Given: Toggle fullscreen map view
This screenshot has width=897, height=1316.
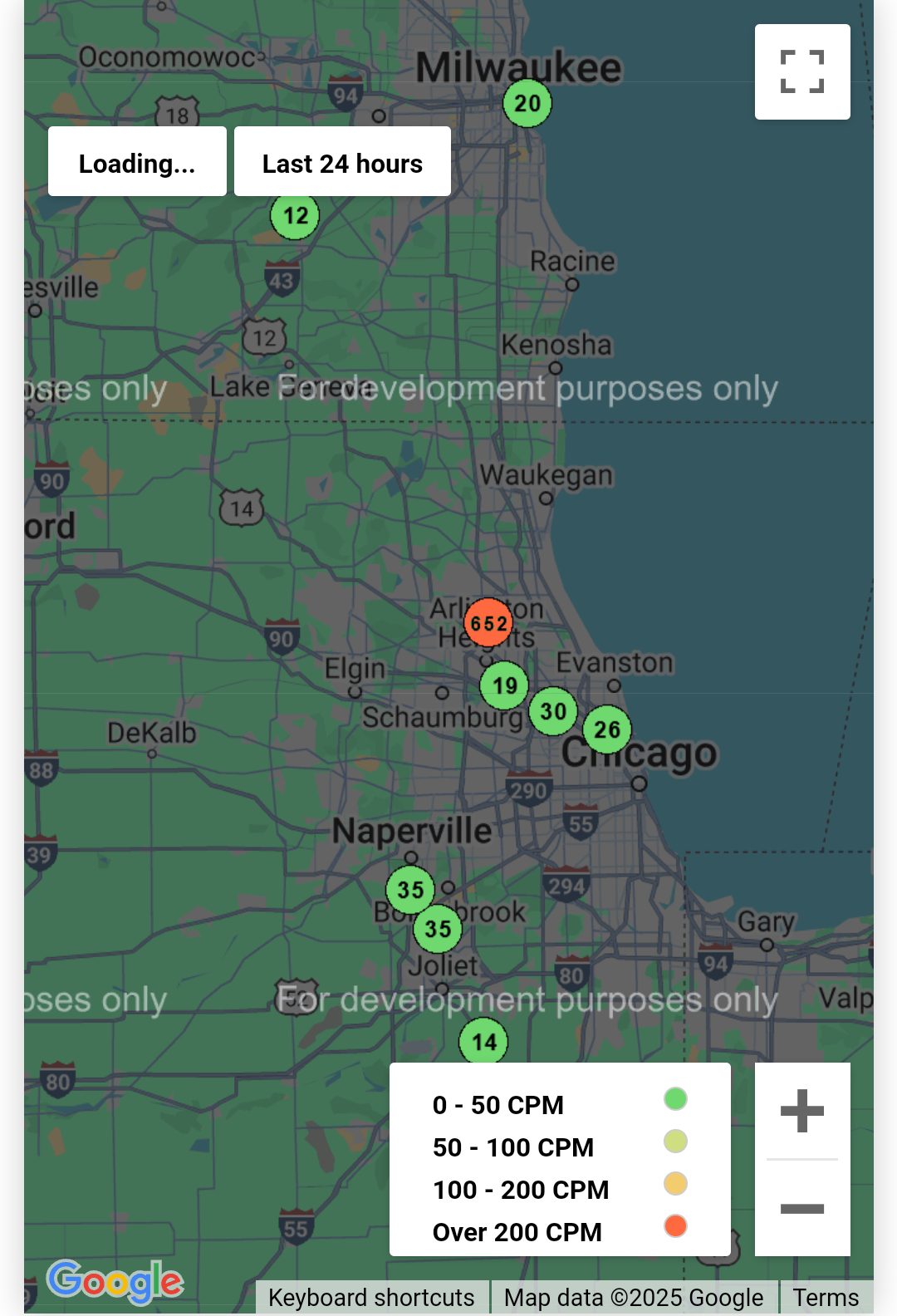Looking at the screenshot, I should tap(802, 71).
